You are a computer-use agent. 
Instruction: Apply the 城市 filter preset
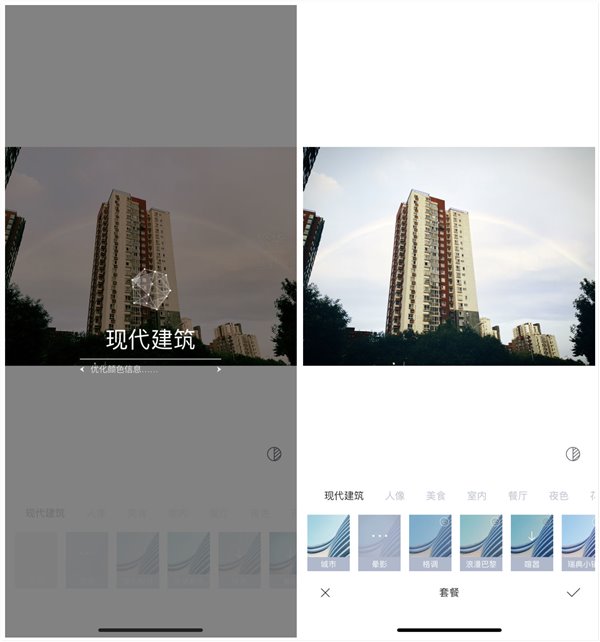pyautogui.click(x=328, y=543)
